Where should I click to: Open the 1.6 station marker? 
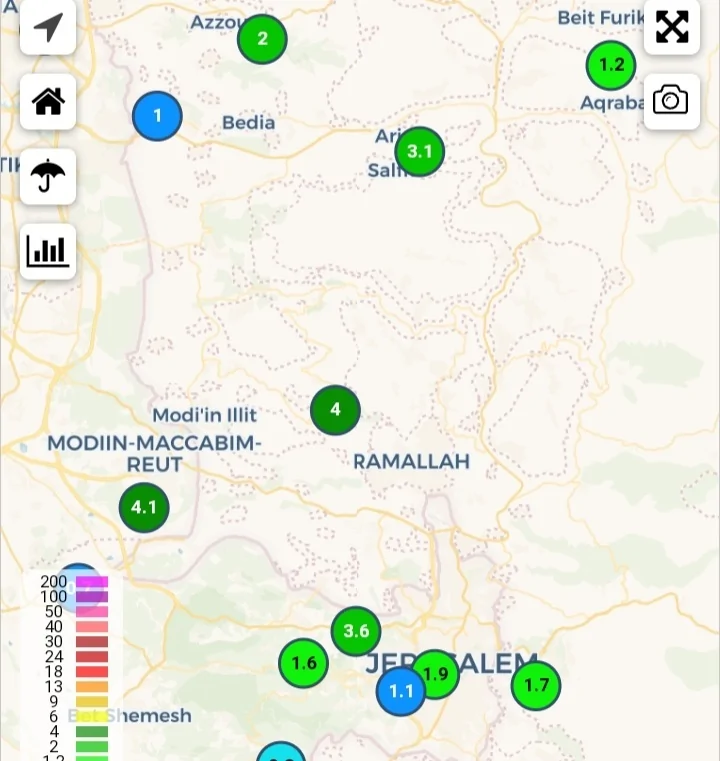[303, 663]
